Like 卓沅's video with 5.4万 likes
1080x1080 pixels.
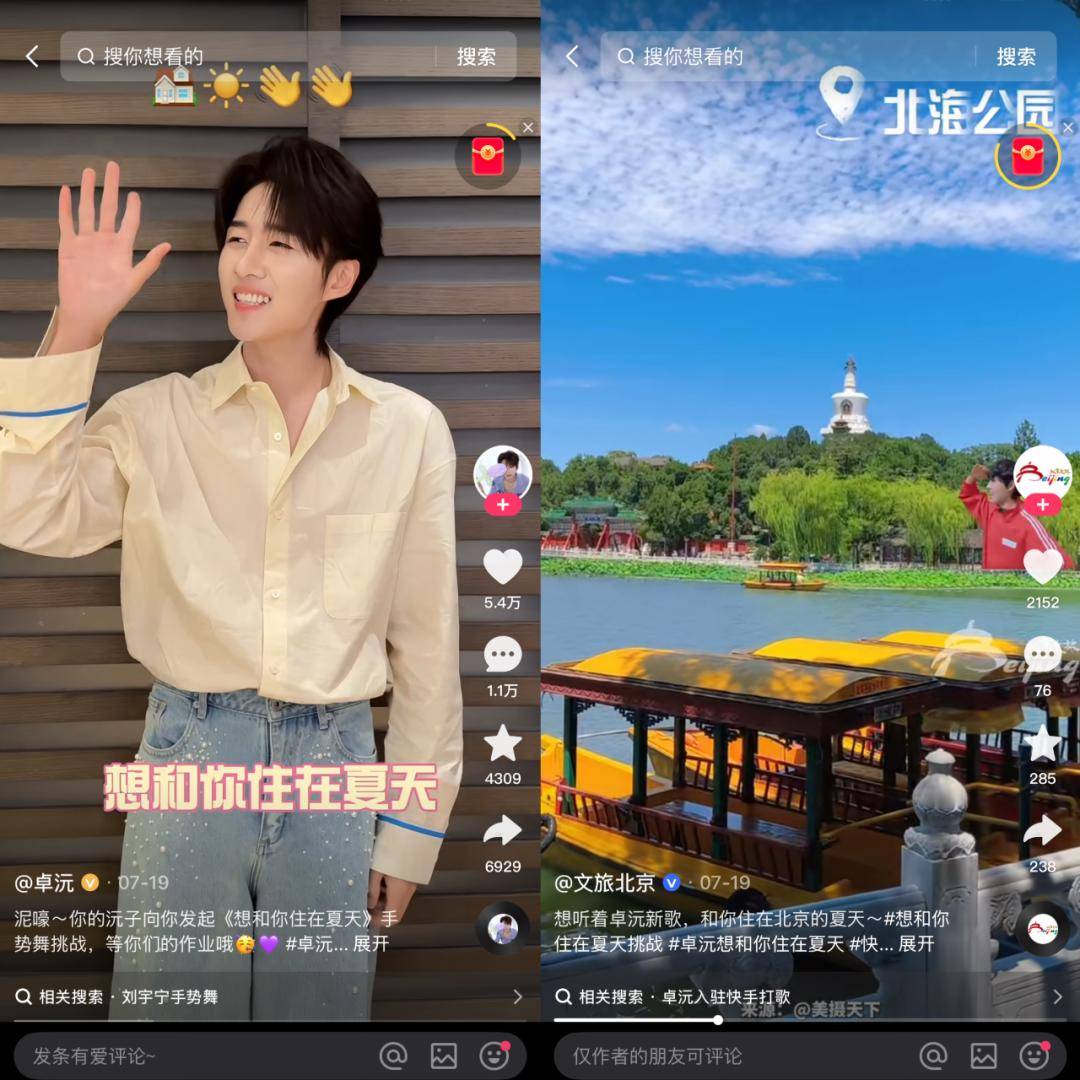[x=502, y=568]
